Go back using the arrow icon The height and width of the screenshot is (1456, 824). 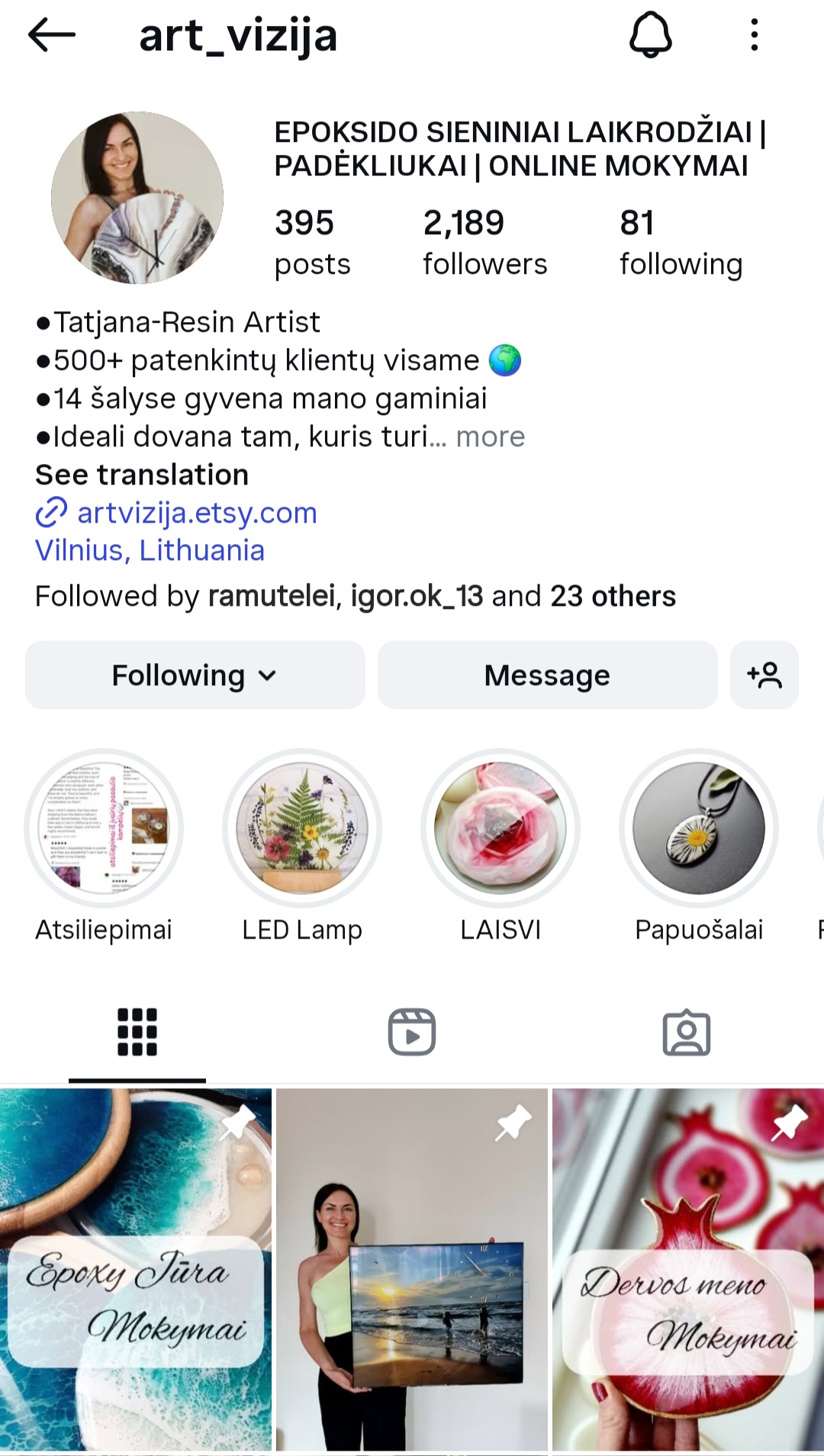(x=51, y=35)
